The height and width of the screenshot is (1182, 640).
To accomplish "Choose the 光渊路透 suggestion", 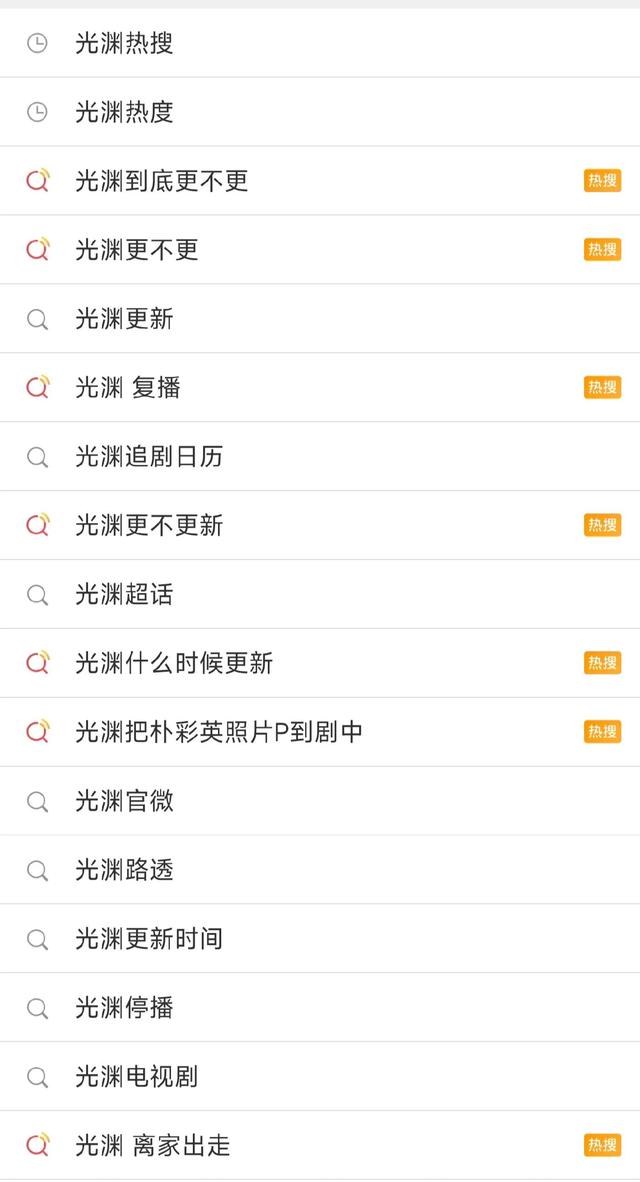I will (x=320, y=869).
